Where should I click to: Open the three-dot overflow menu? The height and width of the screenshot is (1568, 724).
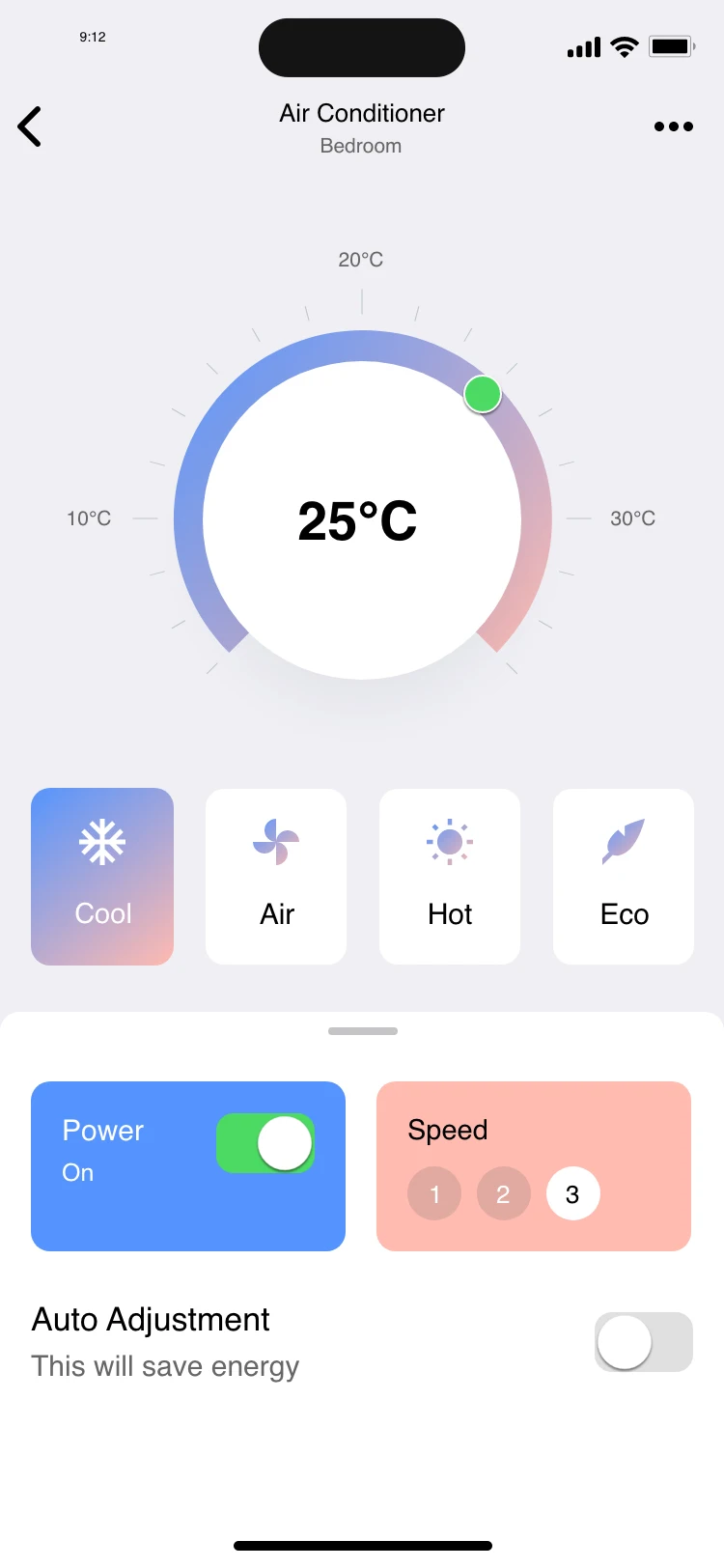(x=673, y=126)
